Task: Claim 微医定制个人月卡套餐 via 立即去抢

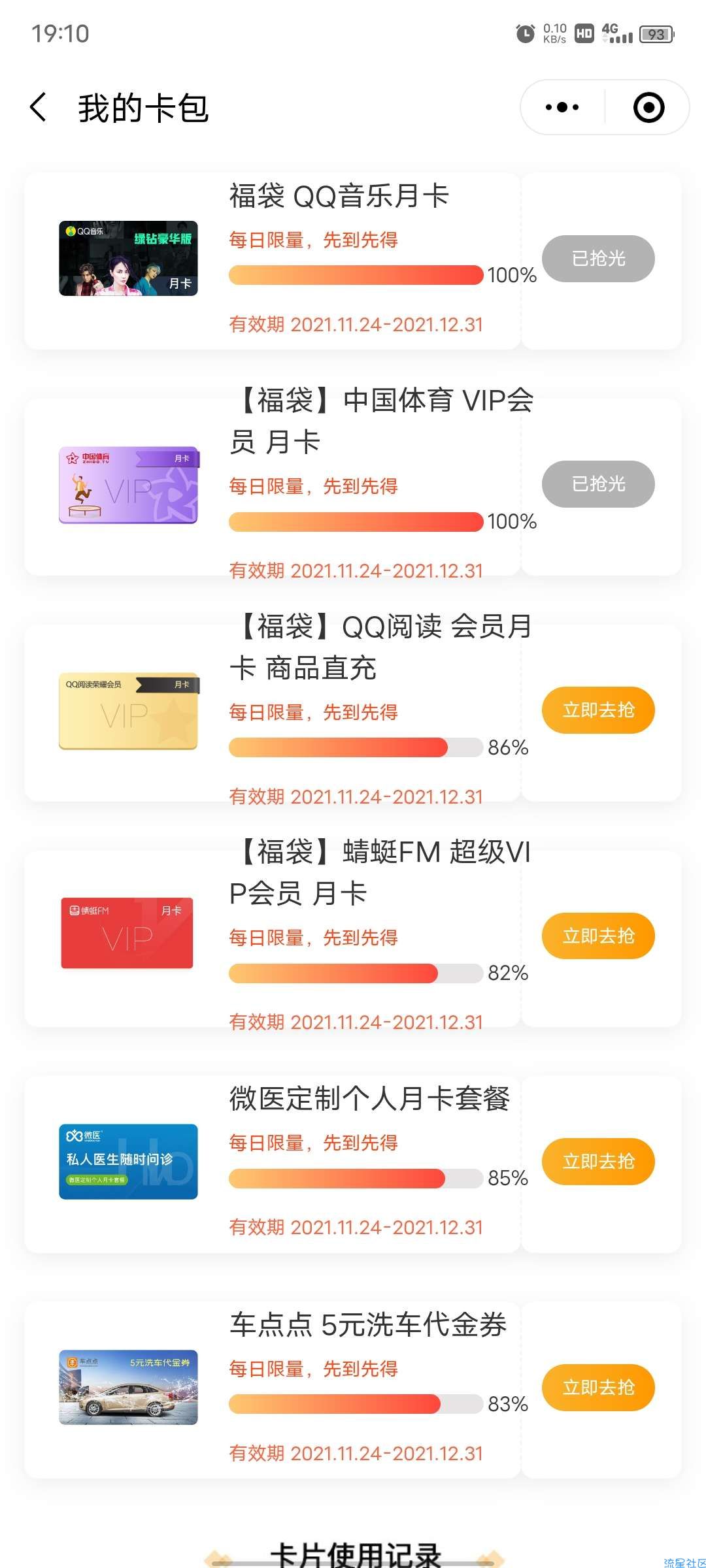Action: (x=598, y=1162)
